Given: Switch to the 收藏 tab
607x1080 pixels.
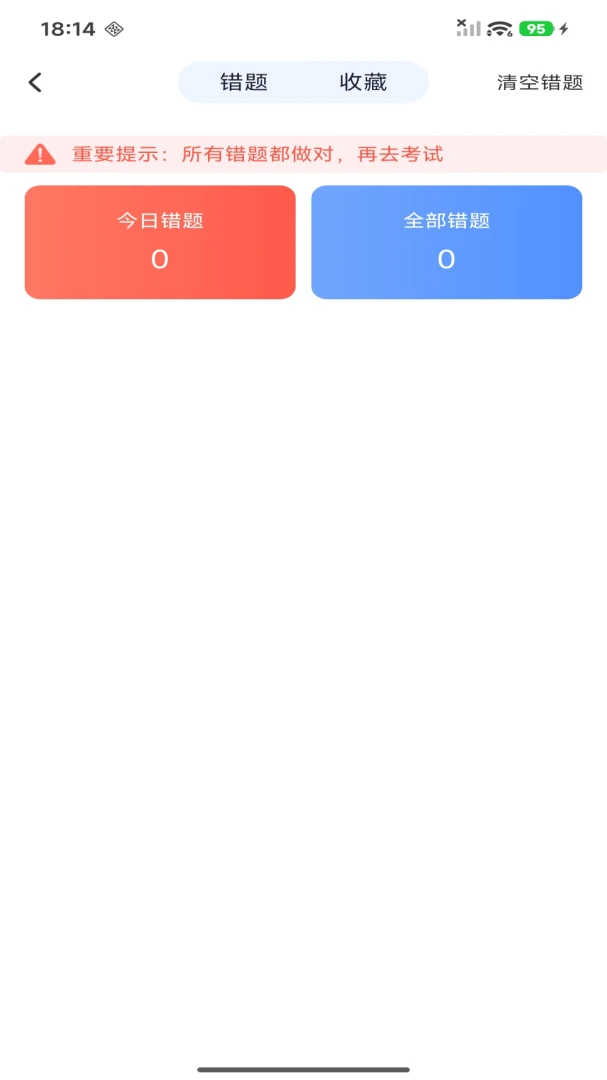Looking at the screenshot, I should (x=363, y=83).
